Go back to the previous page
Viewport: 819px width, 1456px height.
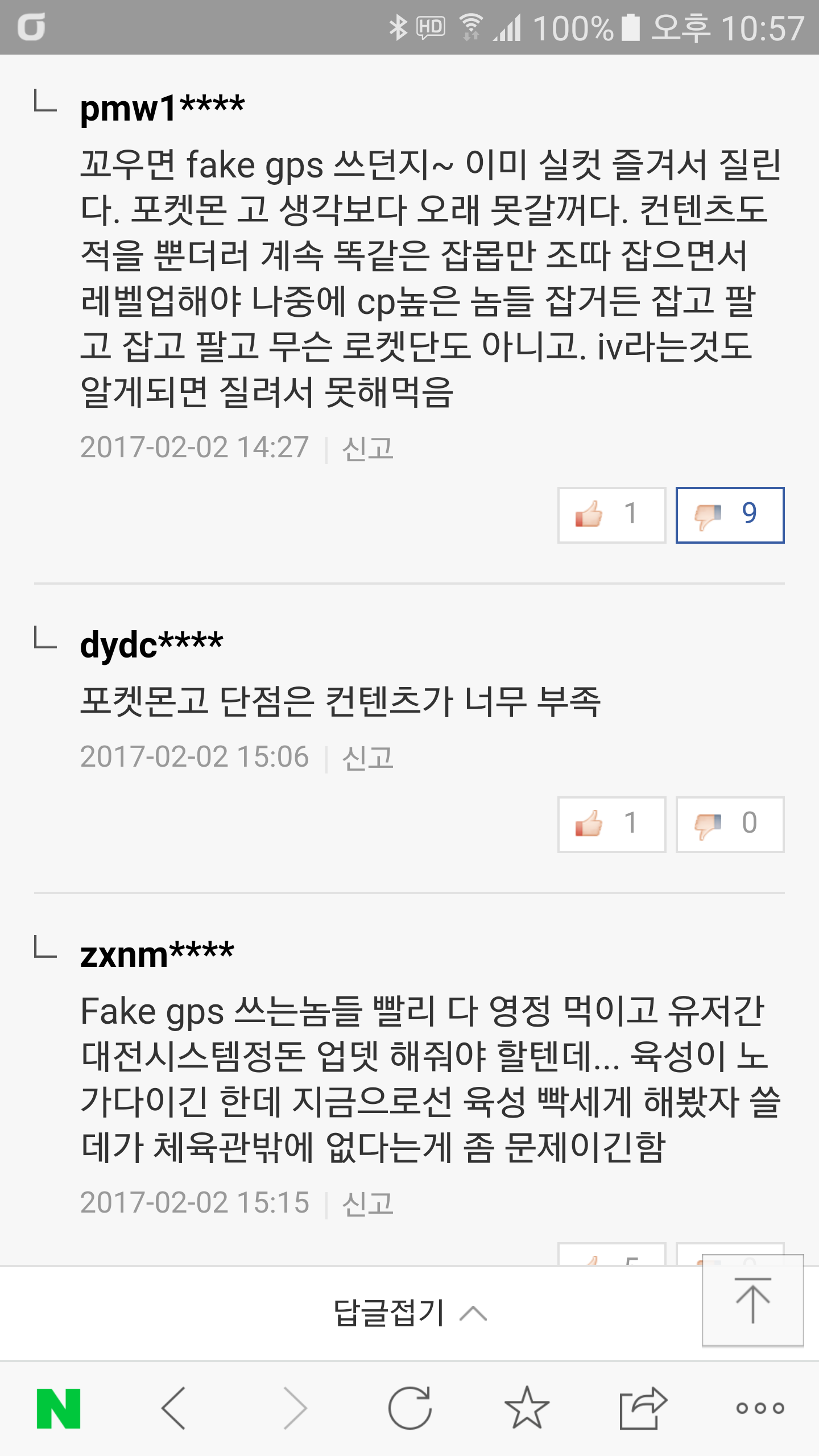click(175, 1408)
